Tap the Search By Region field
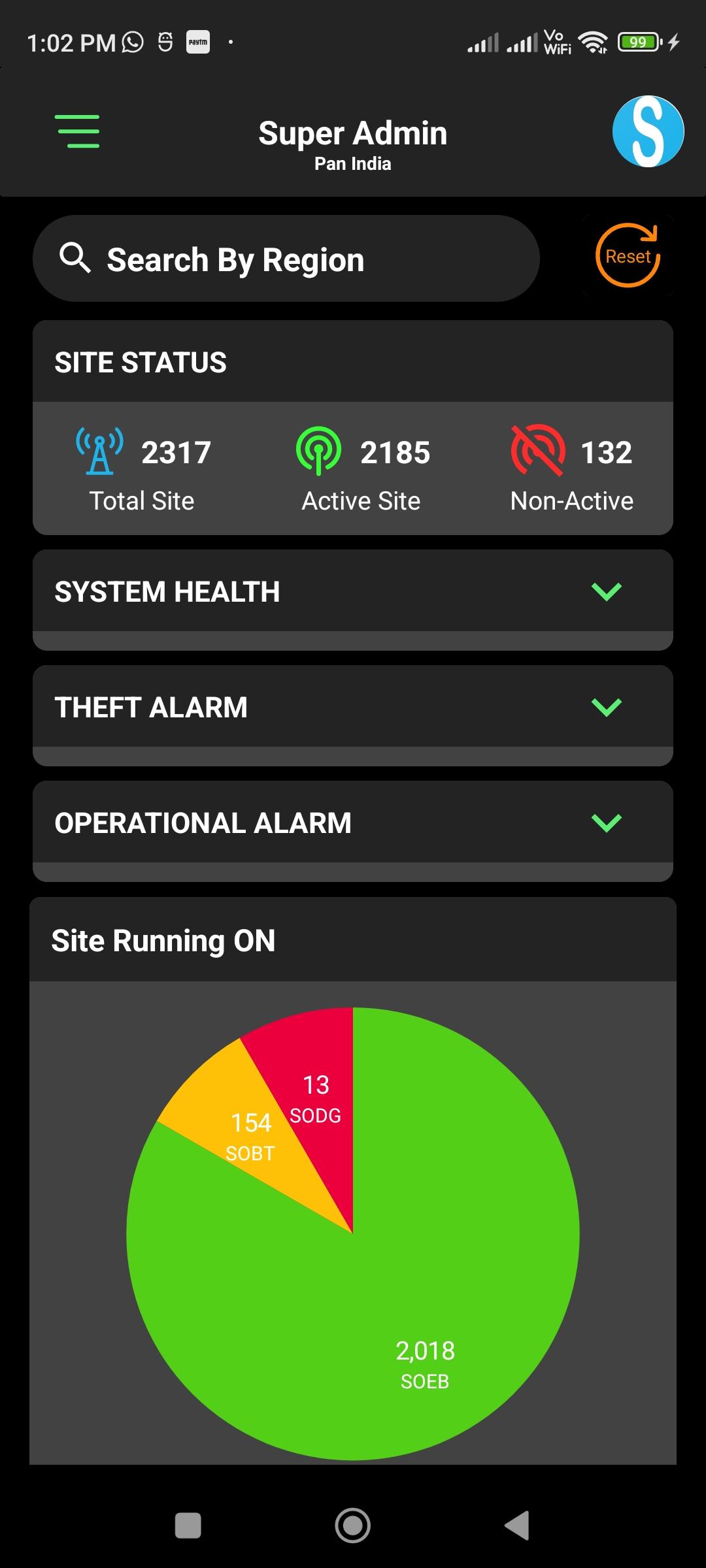This screenshot has height=1568, width=706. point(286,259)
